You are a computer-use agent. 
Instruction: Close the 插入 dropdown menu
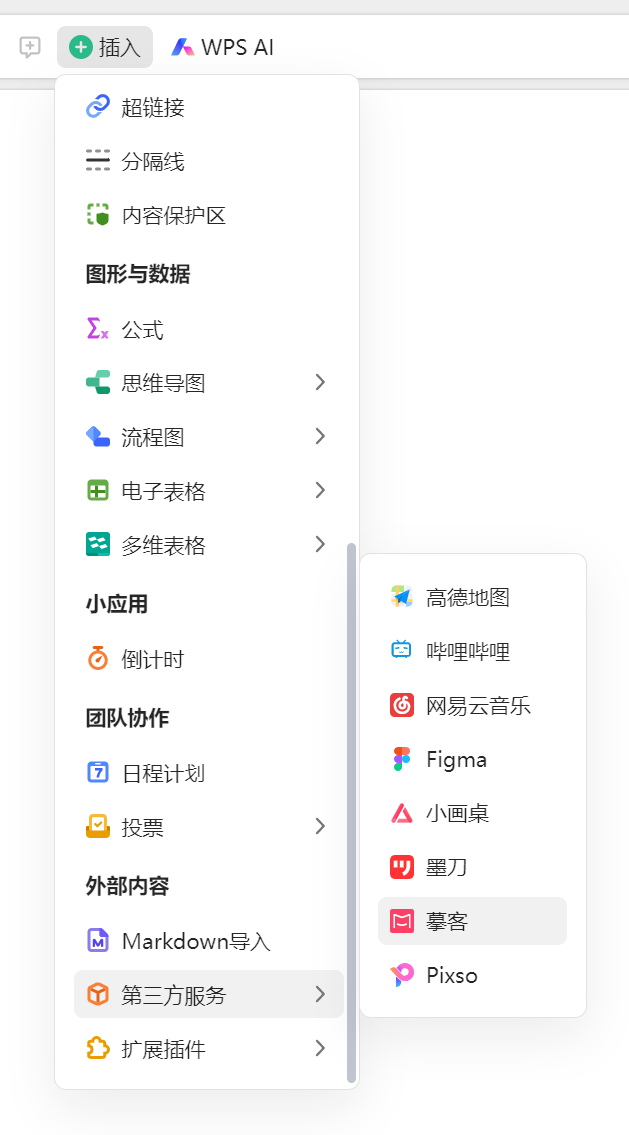tap(105, 47)
